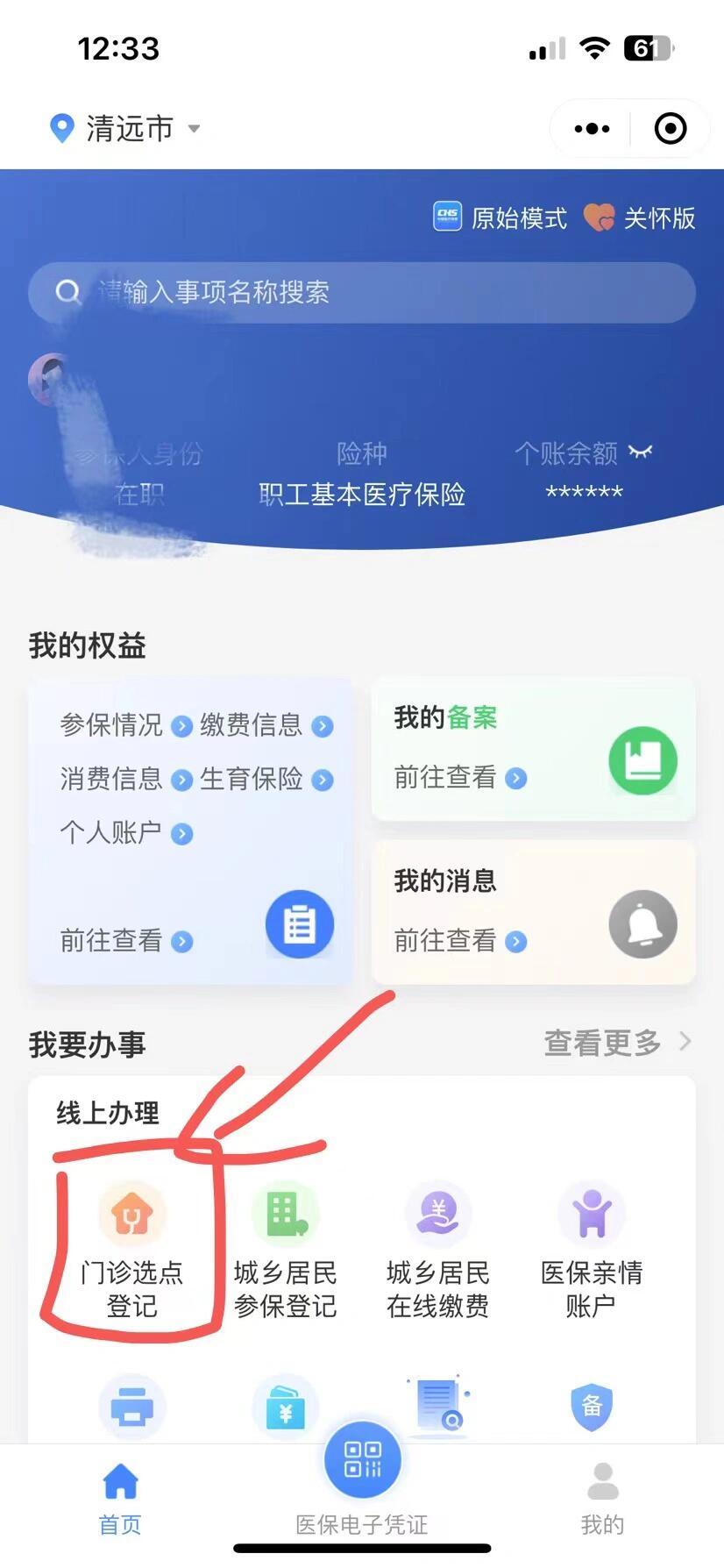This screenshot has height=1568, width=724.
Task: Open the 清远市 city dropdown
Action: [x=124, y=129]
